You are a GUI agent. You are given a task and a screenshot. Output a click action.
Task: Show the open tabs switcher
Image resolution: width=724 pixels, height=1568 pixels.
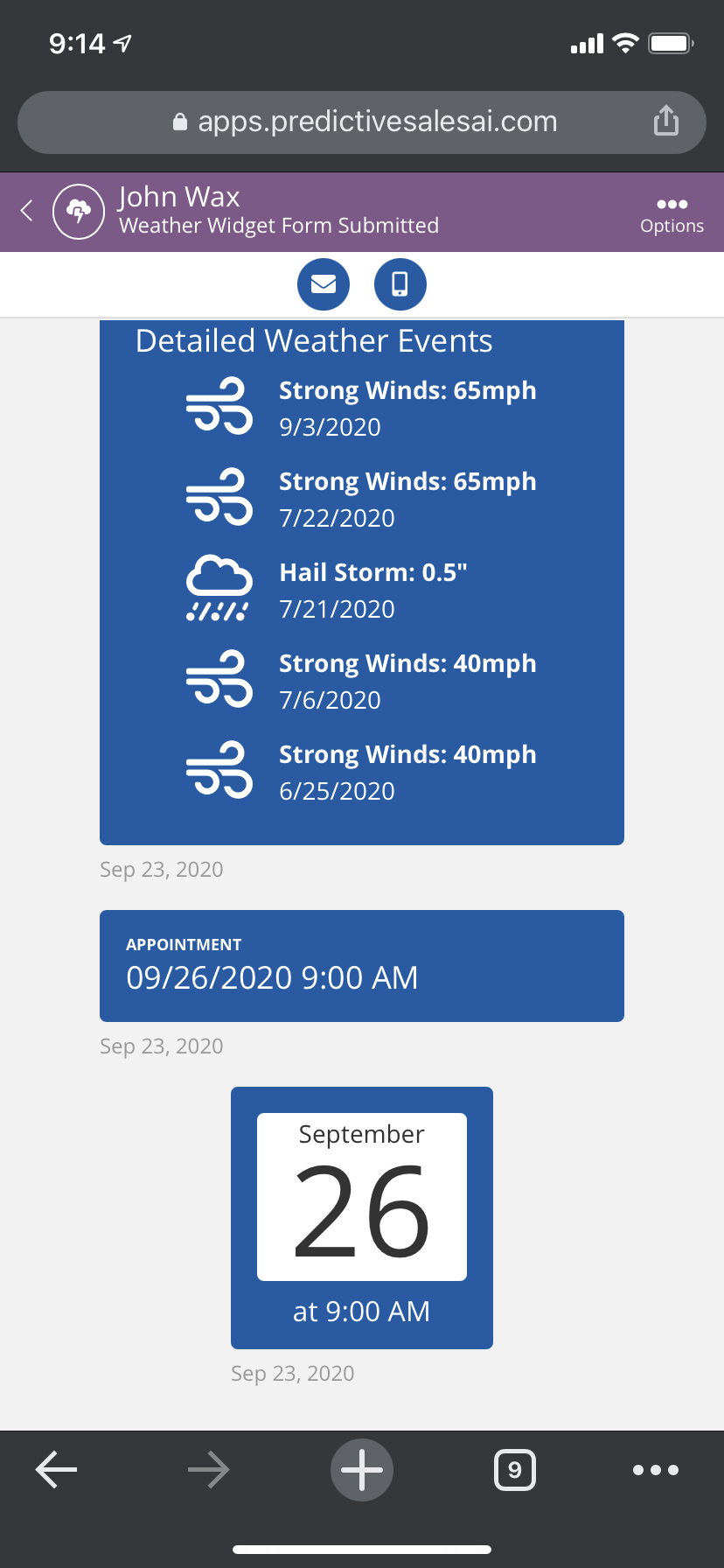[514, 1470]
